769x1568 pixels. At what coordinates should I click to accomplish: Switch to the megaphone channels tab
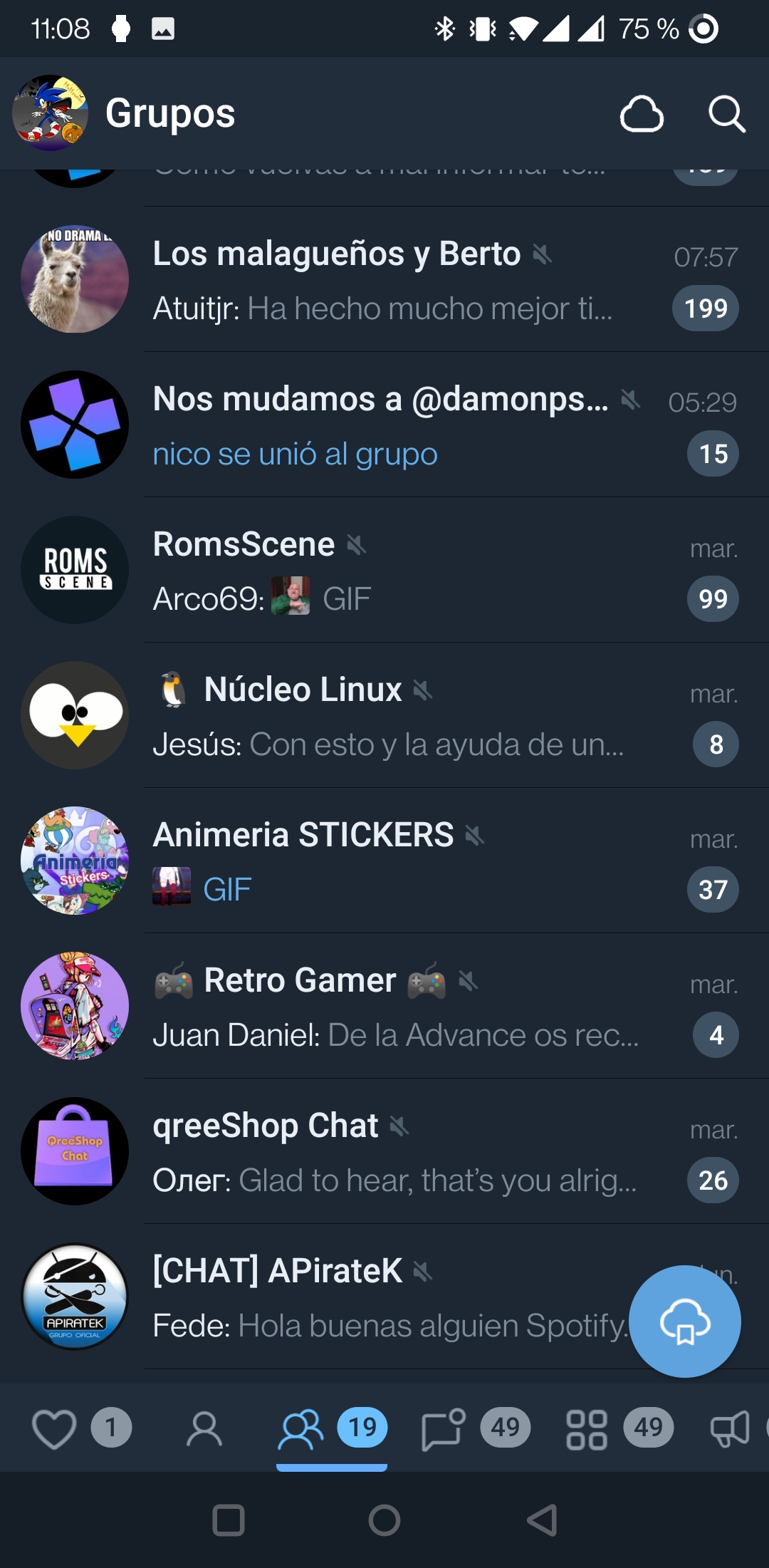(731, 1428)
